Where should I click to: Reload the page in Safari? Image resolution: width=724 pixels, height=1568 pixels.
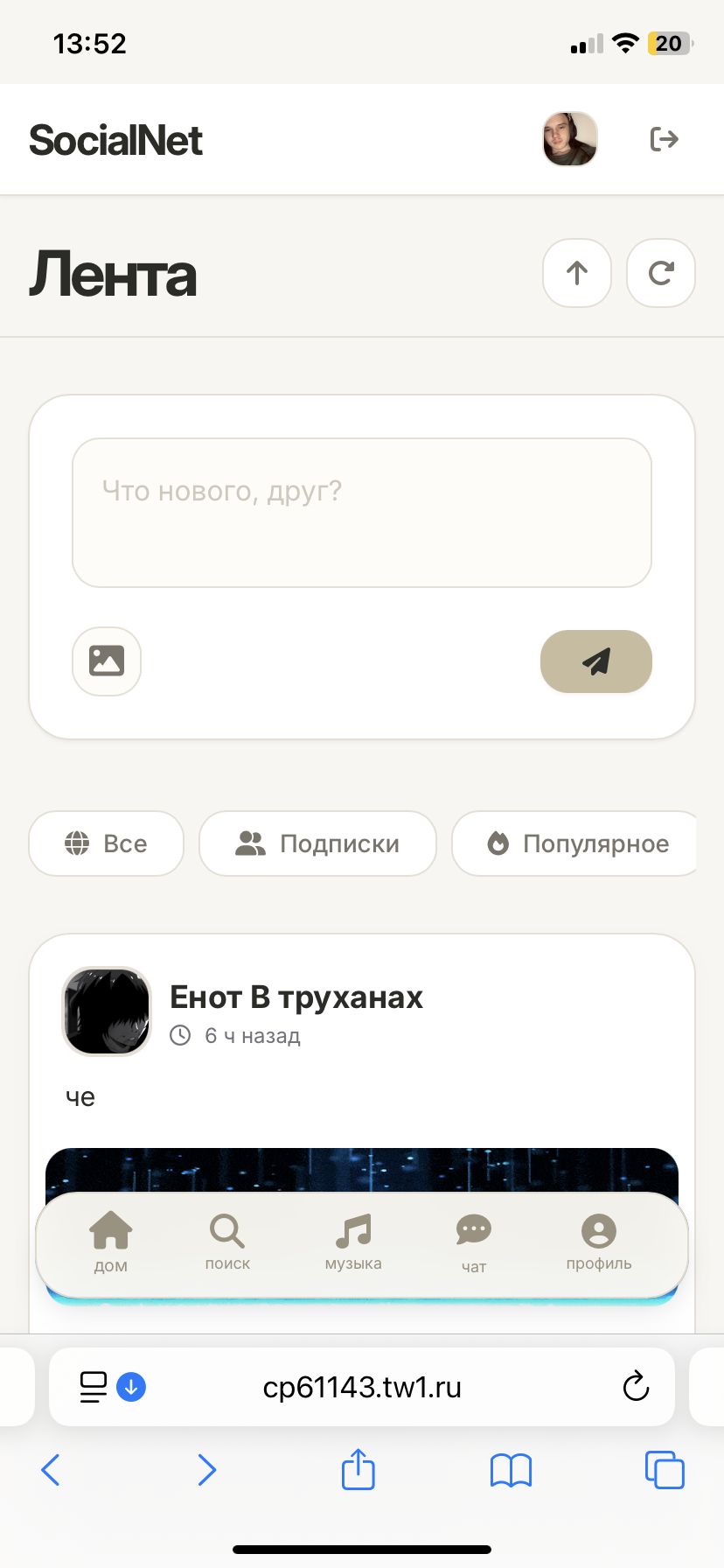click(636, 1387)
